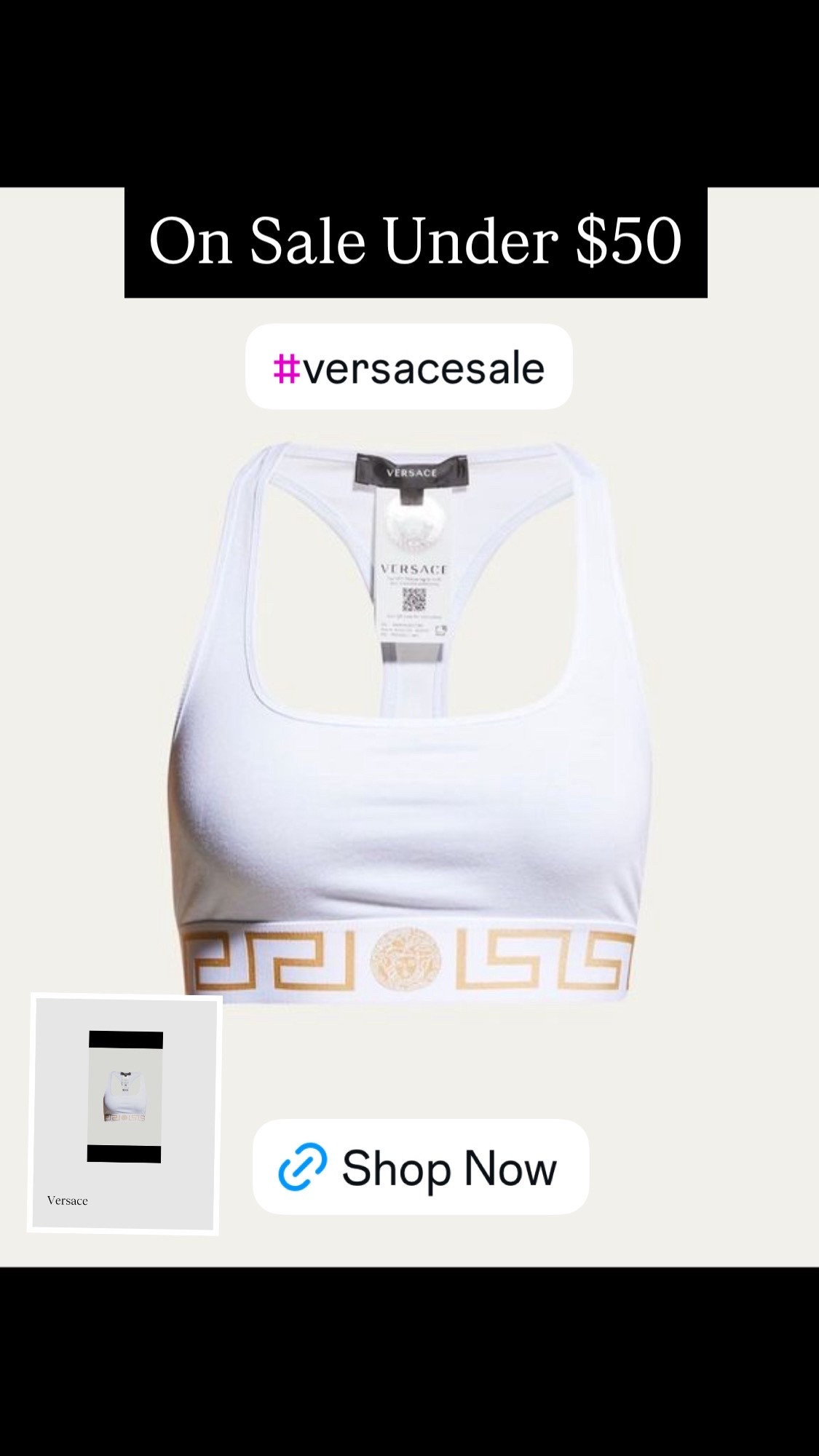Viewport: 819px width, 1456px height.
Task: Tap the #versacesale hashtag pill
Action: (x=409, y=368)
